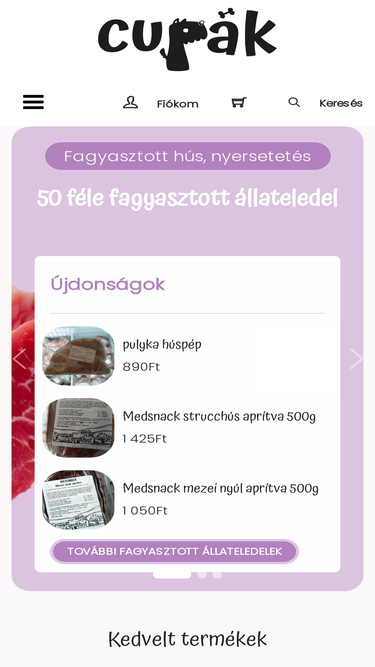Jump to third carousel slide dot
Image resolution: width=375 pixels, height=667 pixels.
pyautogui.click(x=217, y=575)
